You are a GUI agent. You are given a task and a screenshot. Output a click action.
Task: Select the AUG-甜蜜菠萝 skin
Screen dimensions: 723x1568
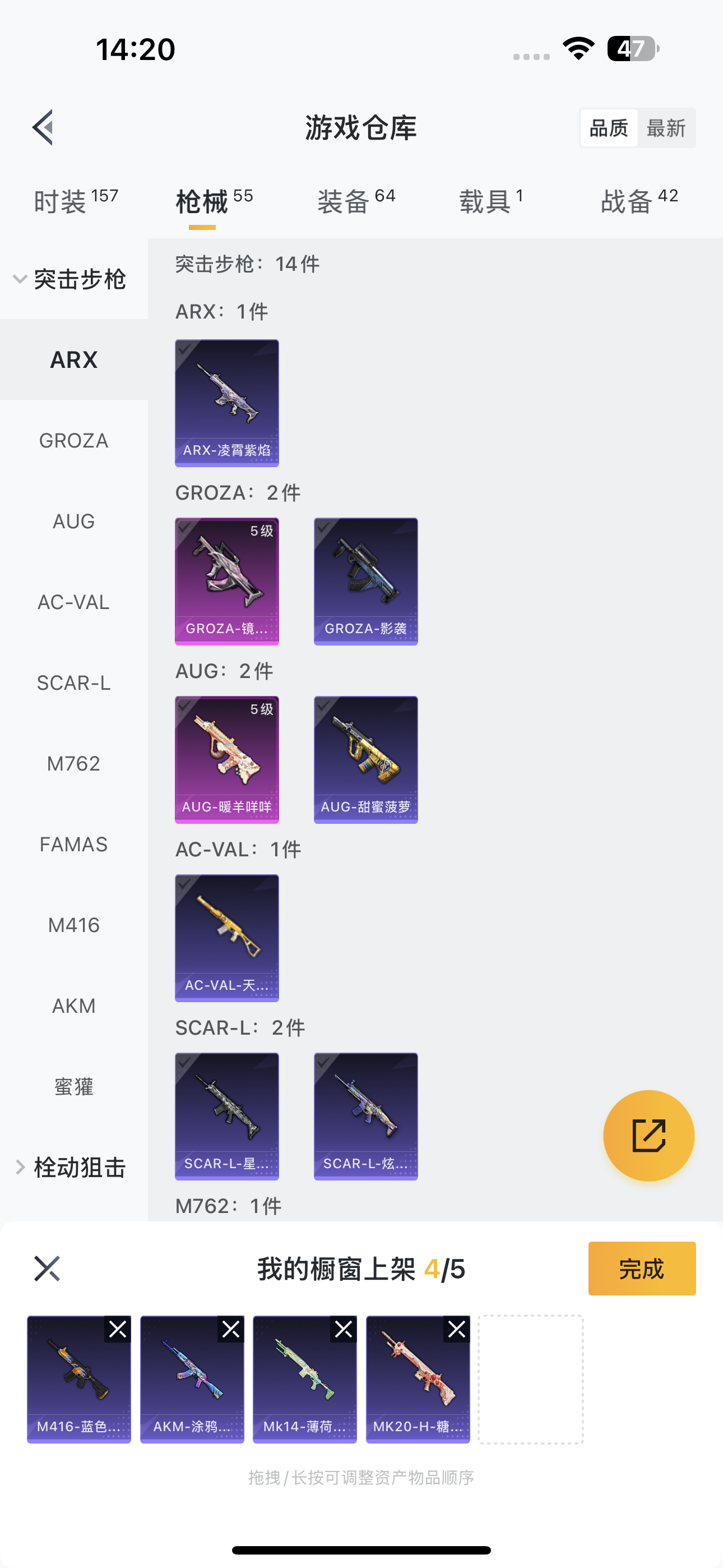(366, 760)
